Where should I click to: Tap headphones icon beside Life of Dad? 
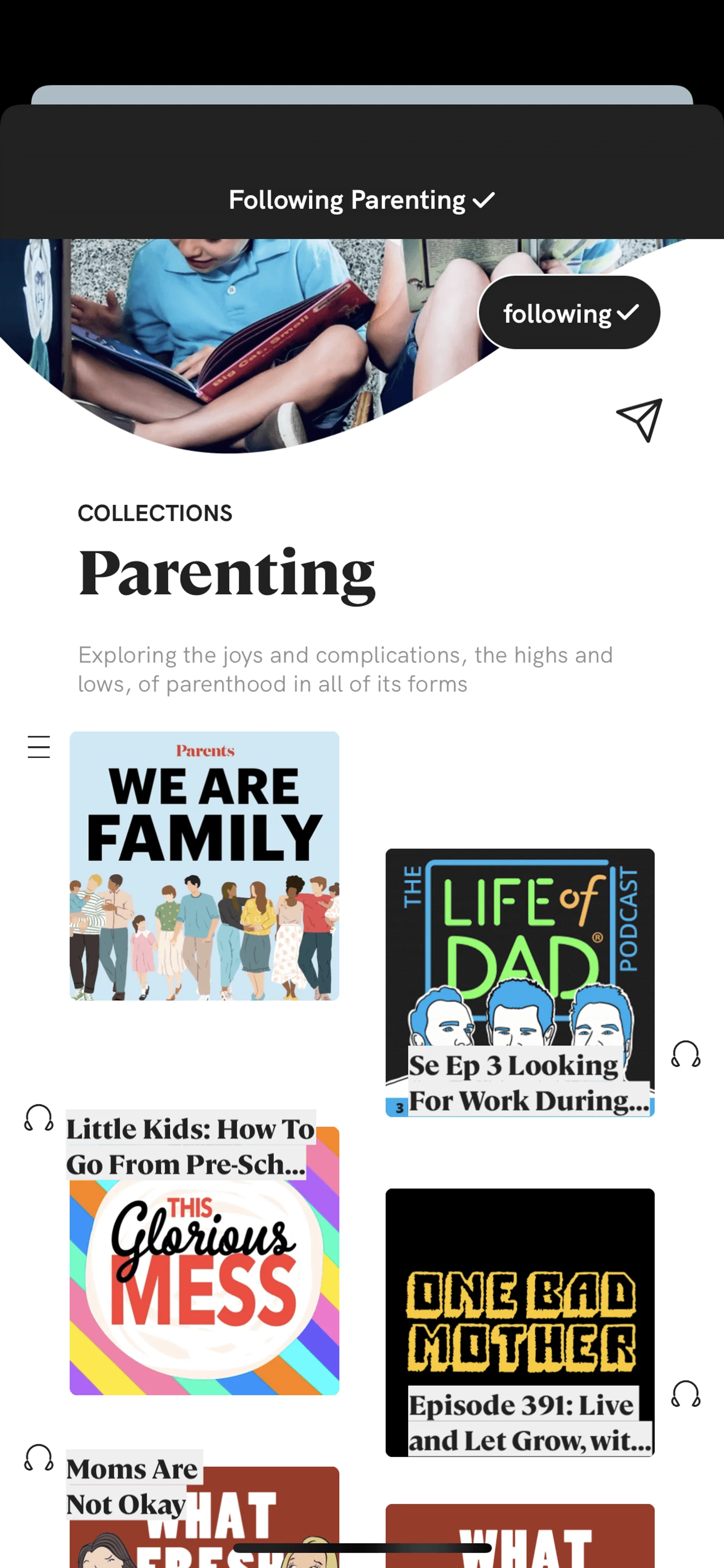[686, 1054]
